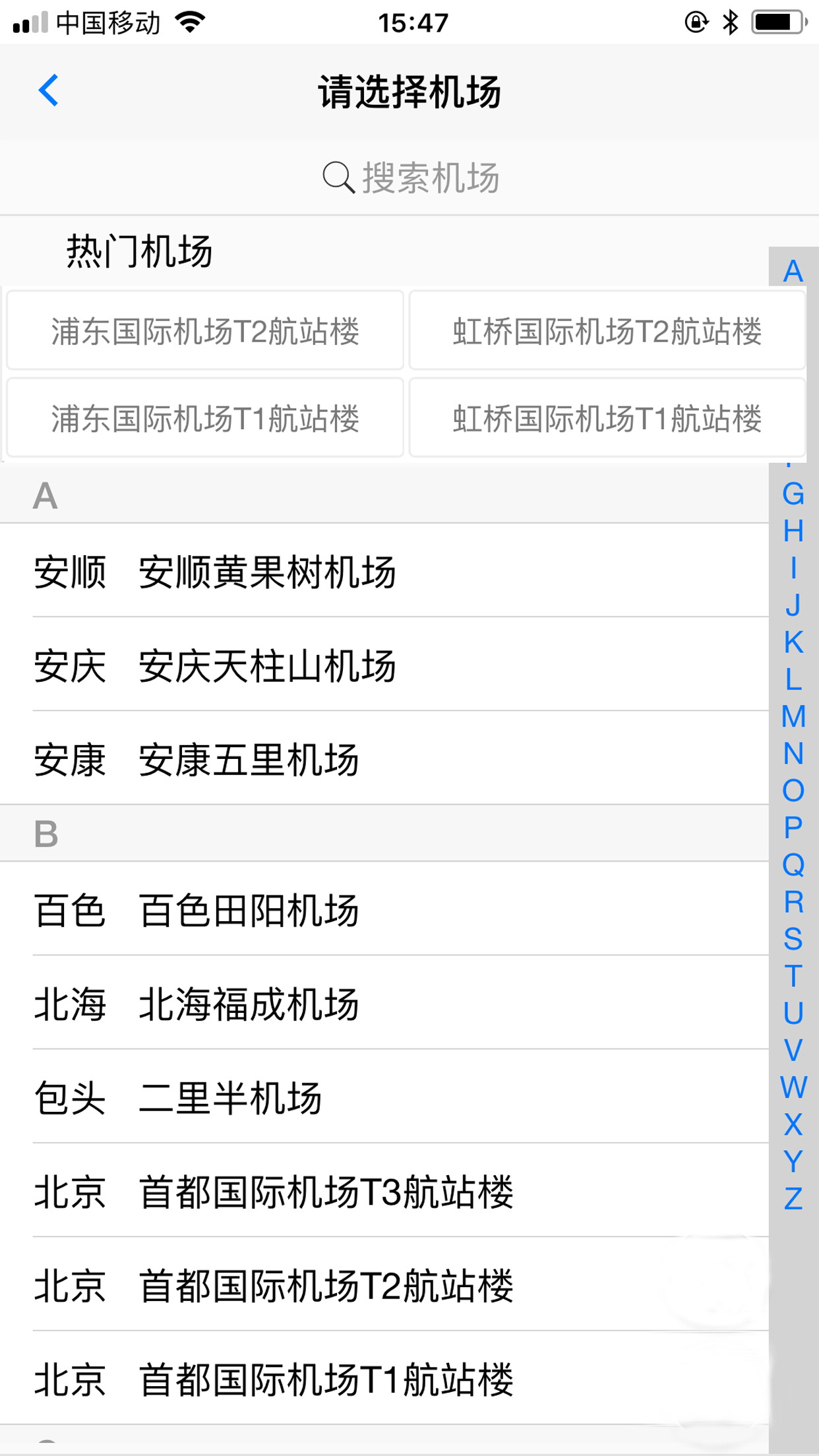
Task: Jump to letter A in index
Action: 793,271
